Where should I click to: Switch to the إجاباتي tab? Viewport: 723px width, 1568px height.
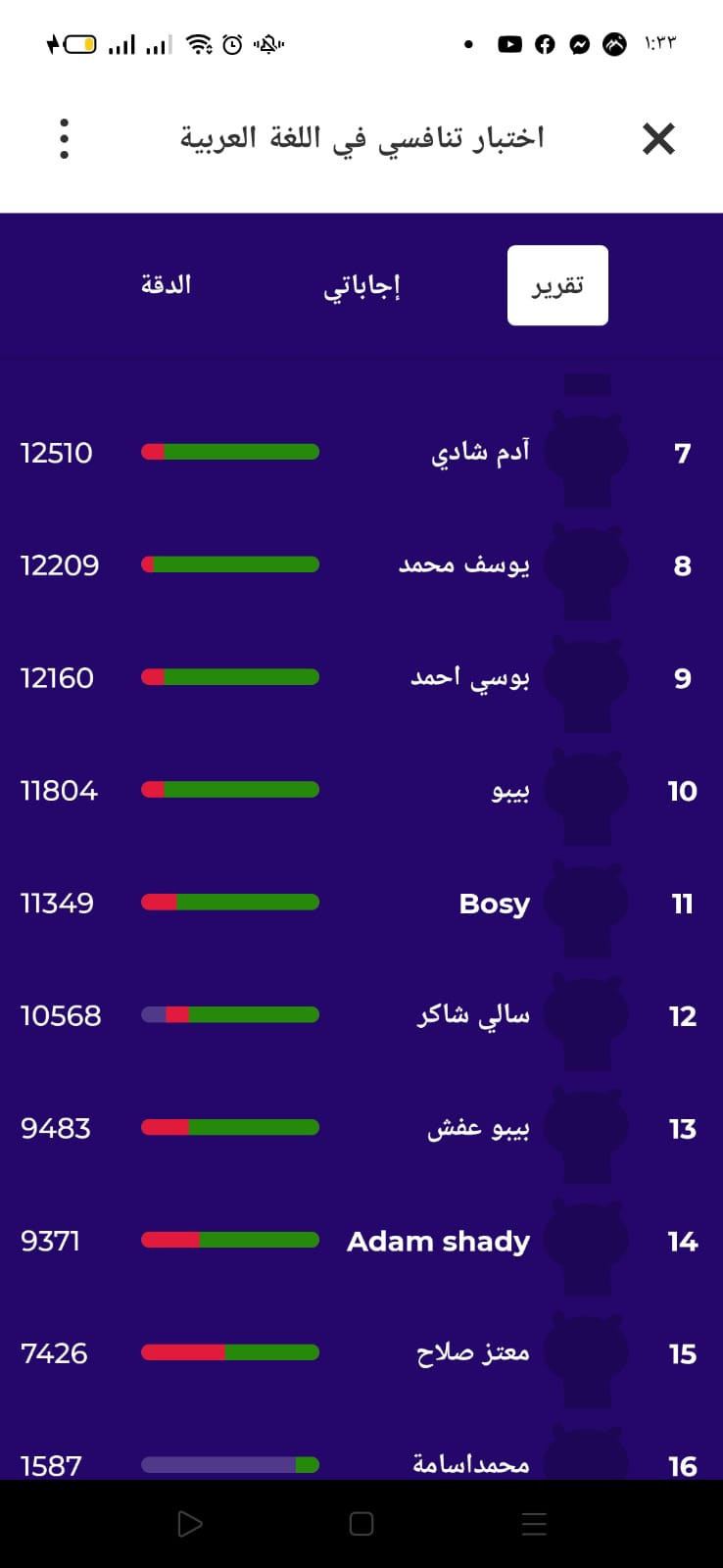click(x=361, y=286)
